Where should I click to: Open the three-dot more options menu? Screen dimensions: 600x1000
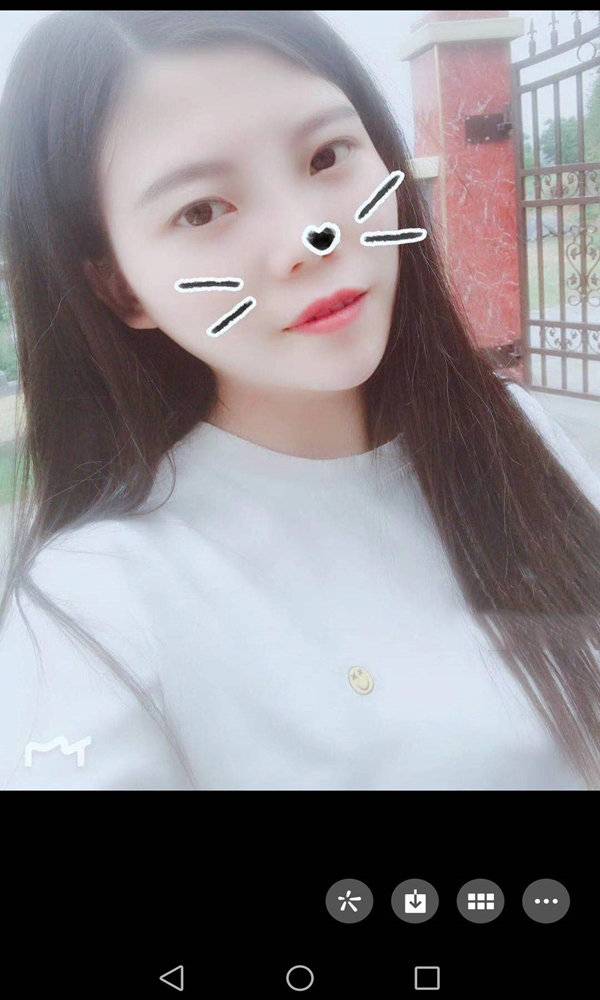546,902
